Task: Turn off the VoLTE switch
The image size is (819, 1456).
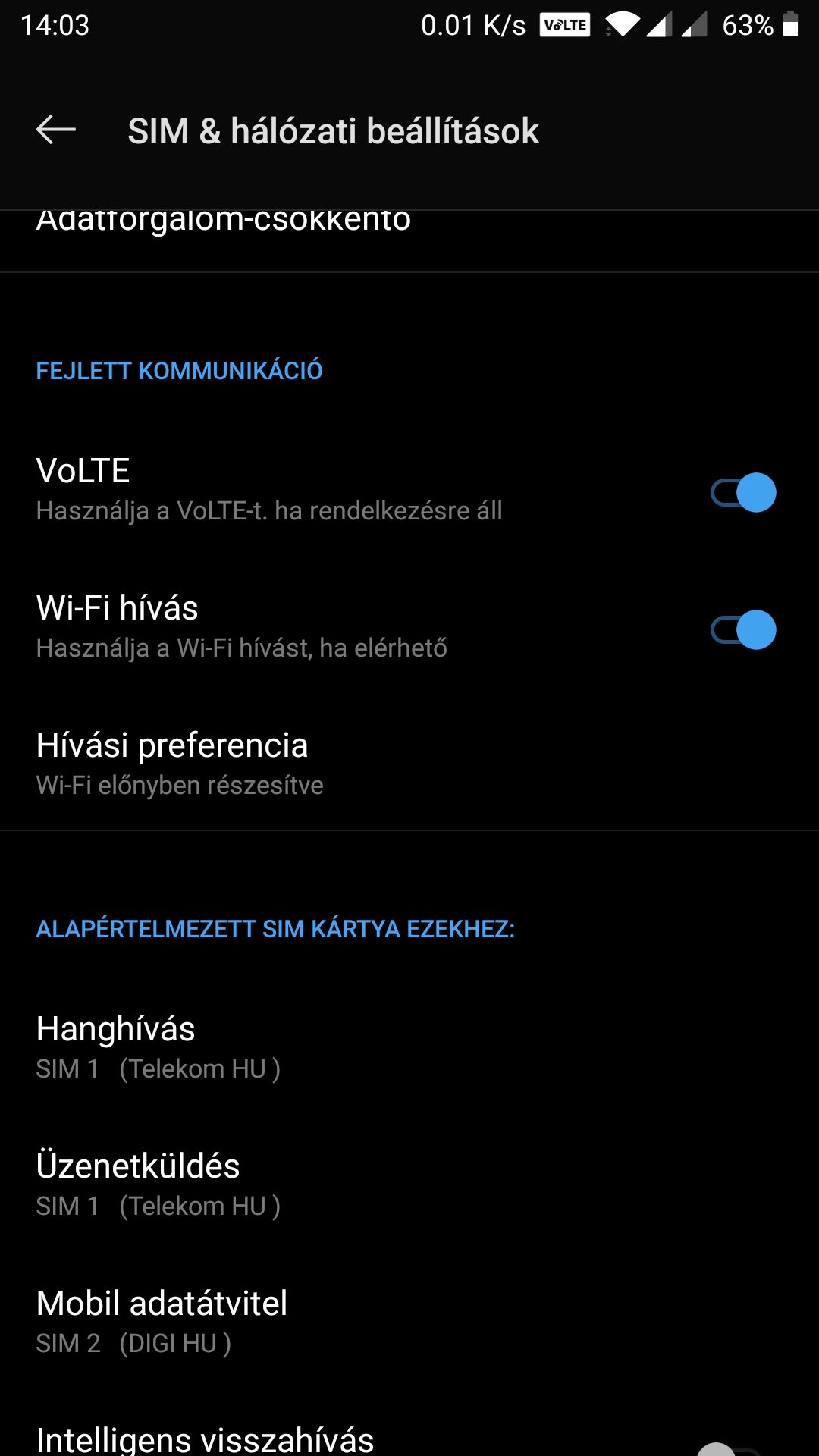Action: click(x=742, y=493)
